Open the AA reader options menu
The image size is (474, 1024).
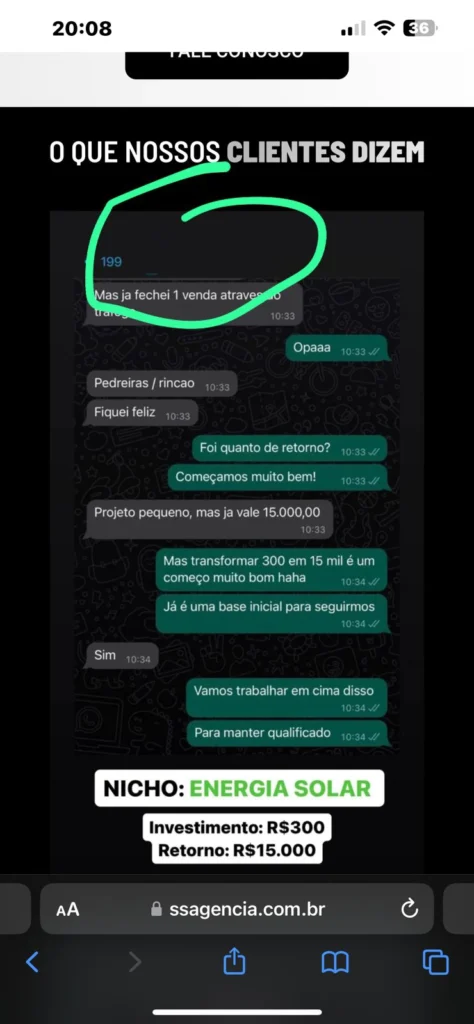pyautogui.click(x=68, y=909)
